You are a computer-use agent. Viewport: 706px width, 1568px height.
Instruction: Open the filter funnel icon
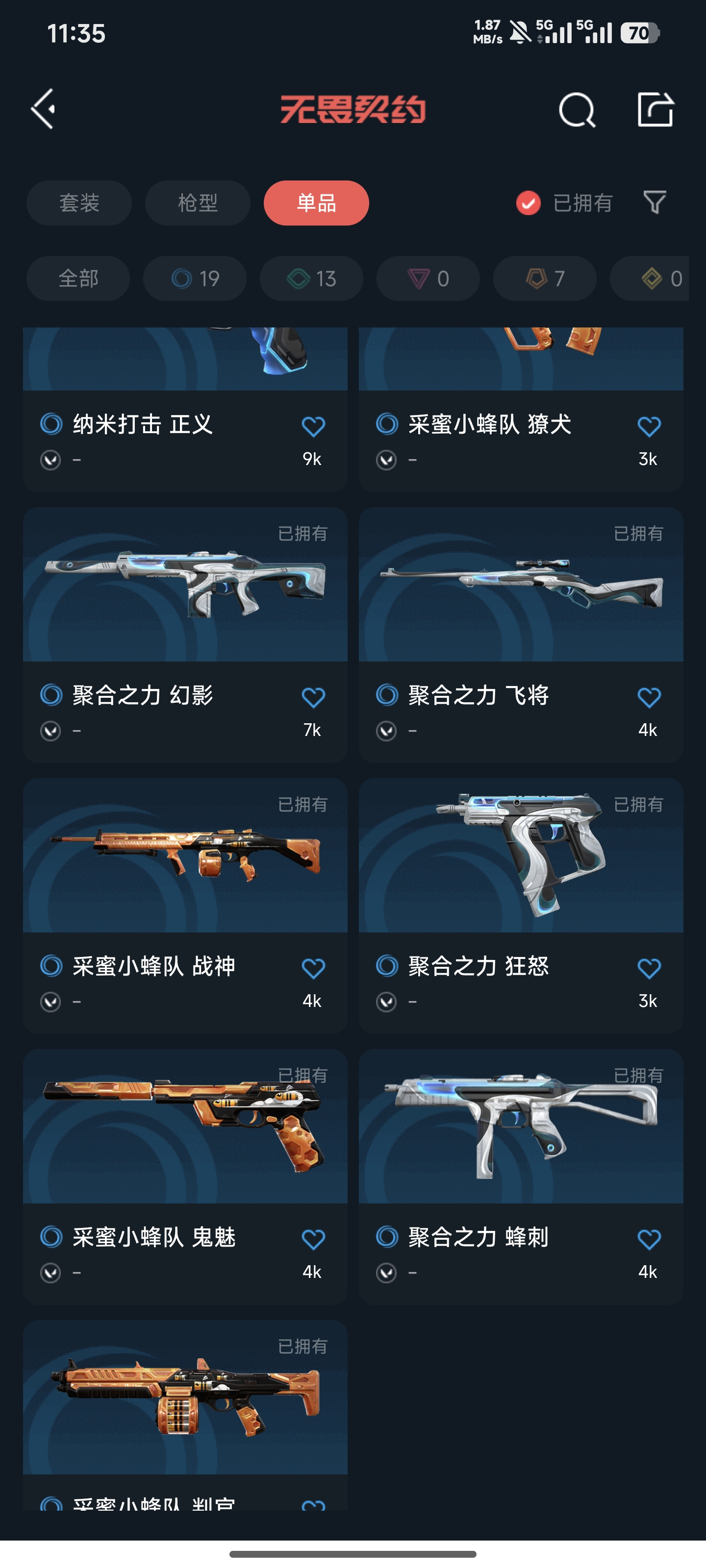coord(655,202)
